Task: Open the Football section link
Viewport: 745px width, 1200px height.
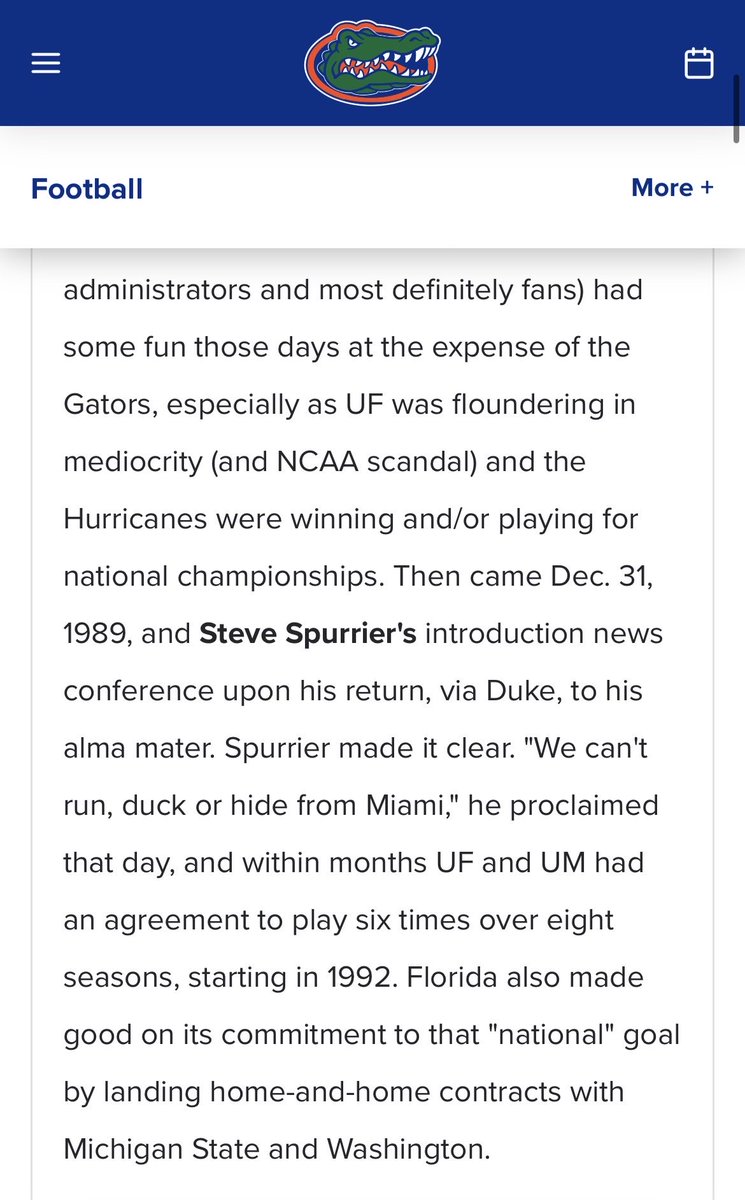Action: pos(87,188)
